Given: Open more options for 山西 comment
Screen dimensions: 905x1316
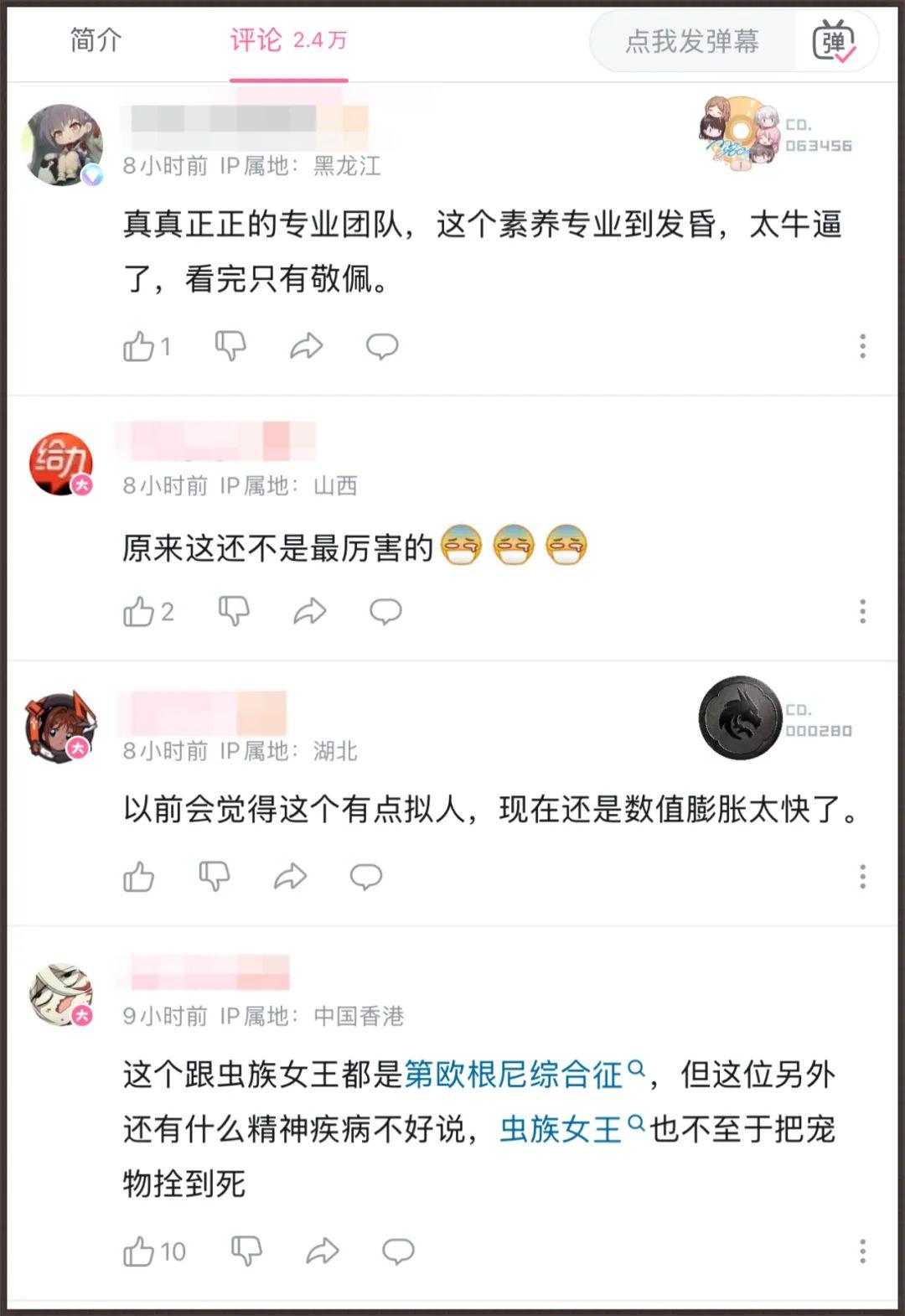Looking at the screenshot, I should (x=862, y=612).
